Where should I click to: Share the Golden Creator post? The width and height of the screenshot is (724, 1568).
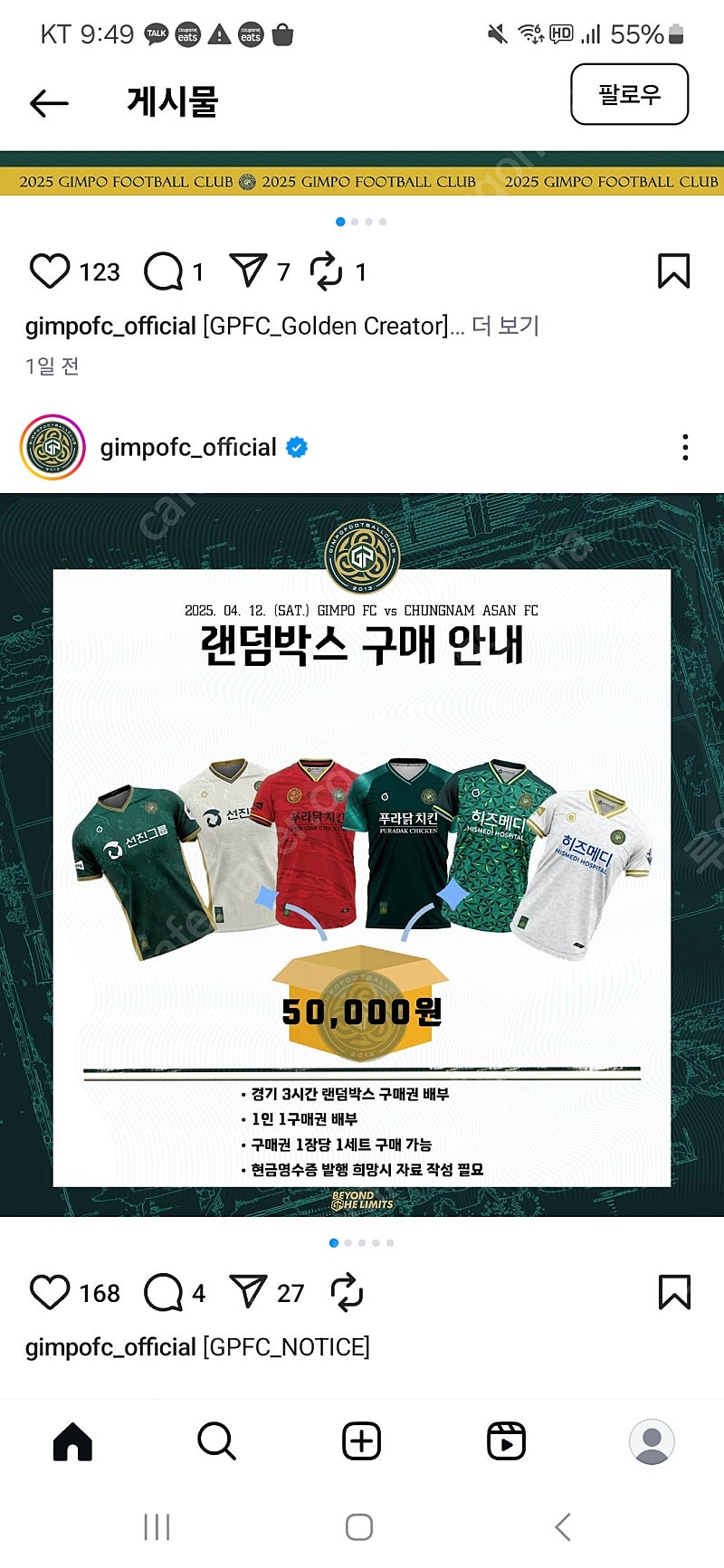click(x=248, y=271)
